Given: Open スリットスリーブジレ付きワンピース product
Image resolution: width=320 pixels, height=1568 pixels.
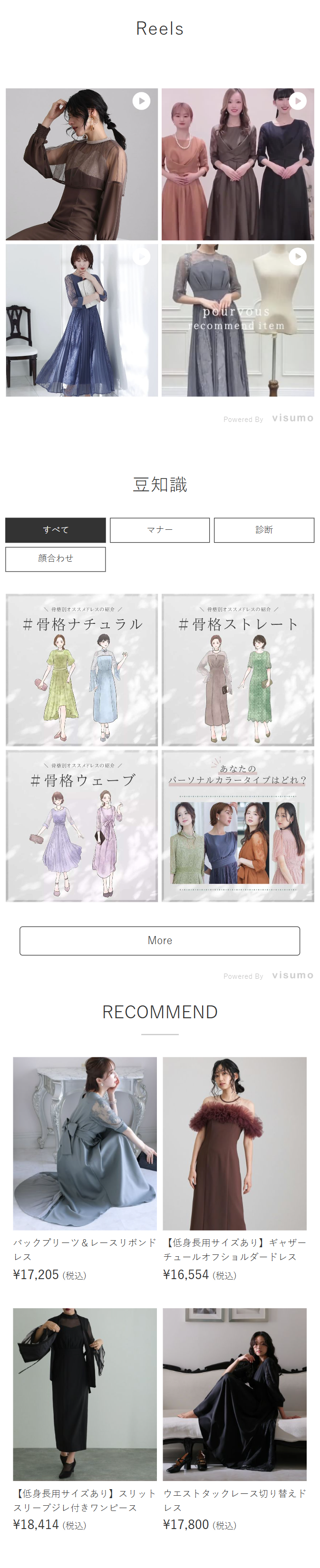Looking at the screenshot, I should [85, 1394].
